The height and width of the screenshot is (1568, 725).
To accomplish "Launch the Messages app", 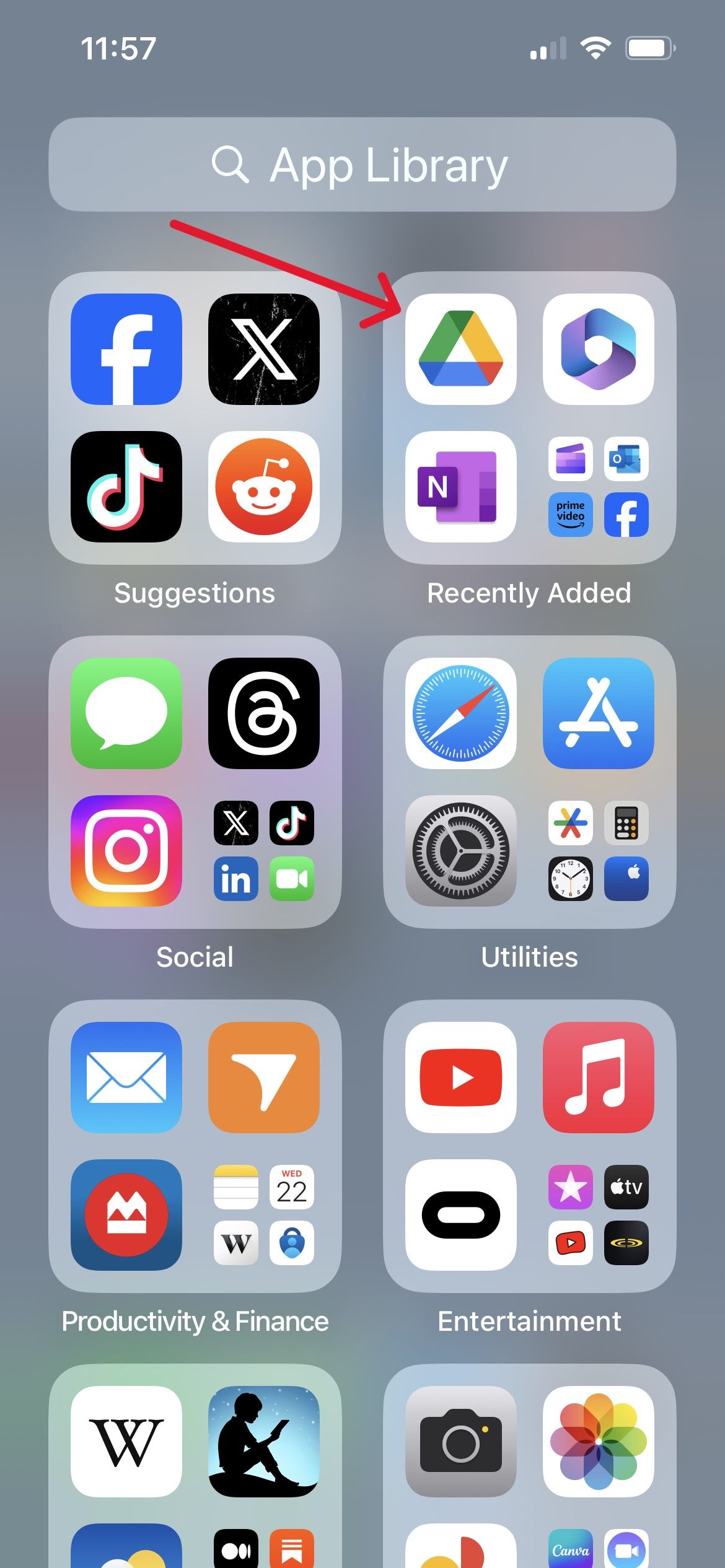I will (x=126, y=713).
